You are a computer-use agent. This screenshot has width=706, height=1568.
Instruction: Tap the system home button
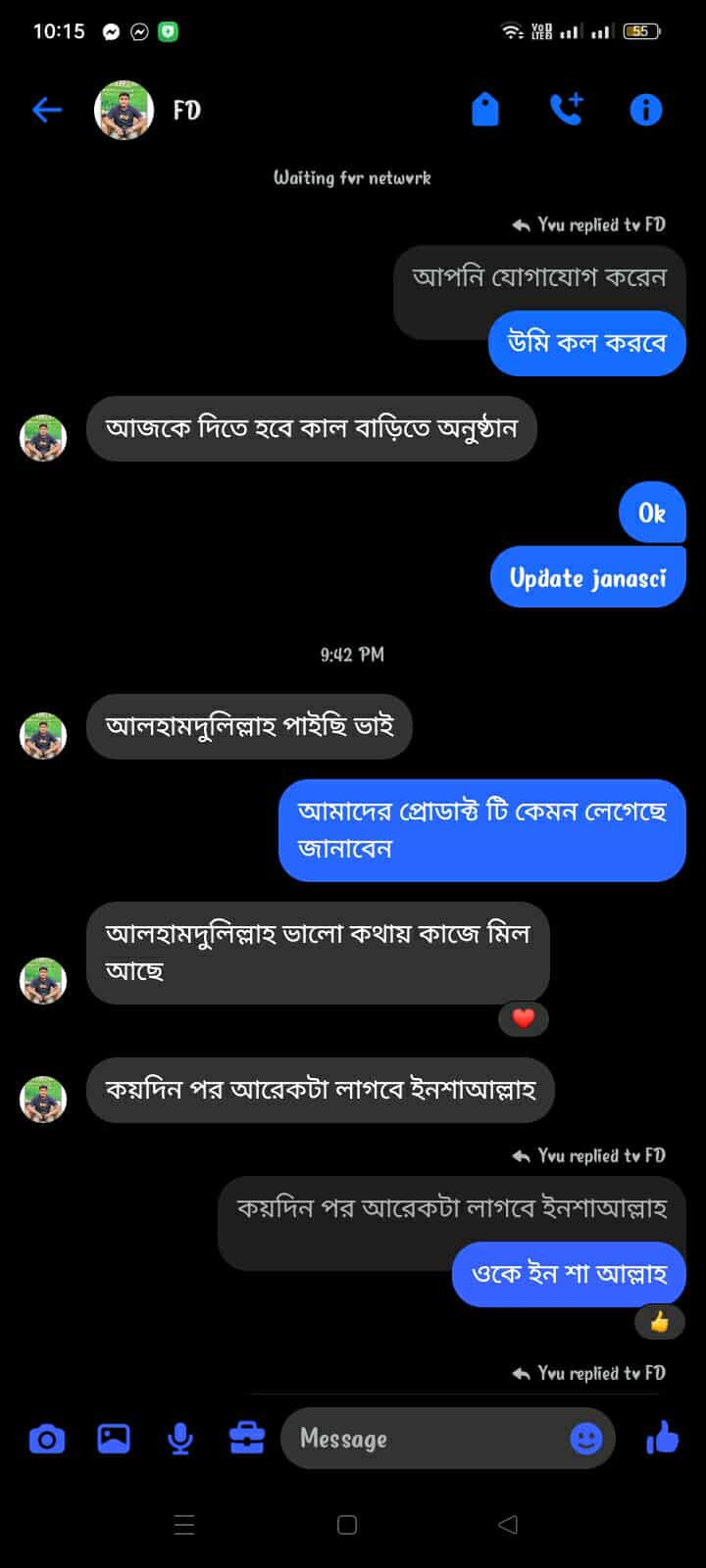tap(346, 1525)
